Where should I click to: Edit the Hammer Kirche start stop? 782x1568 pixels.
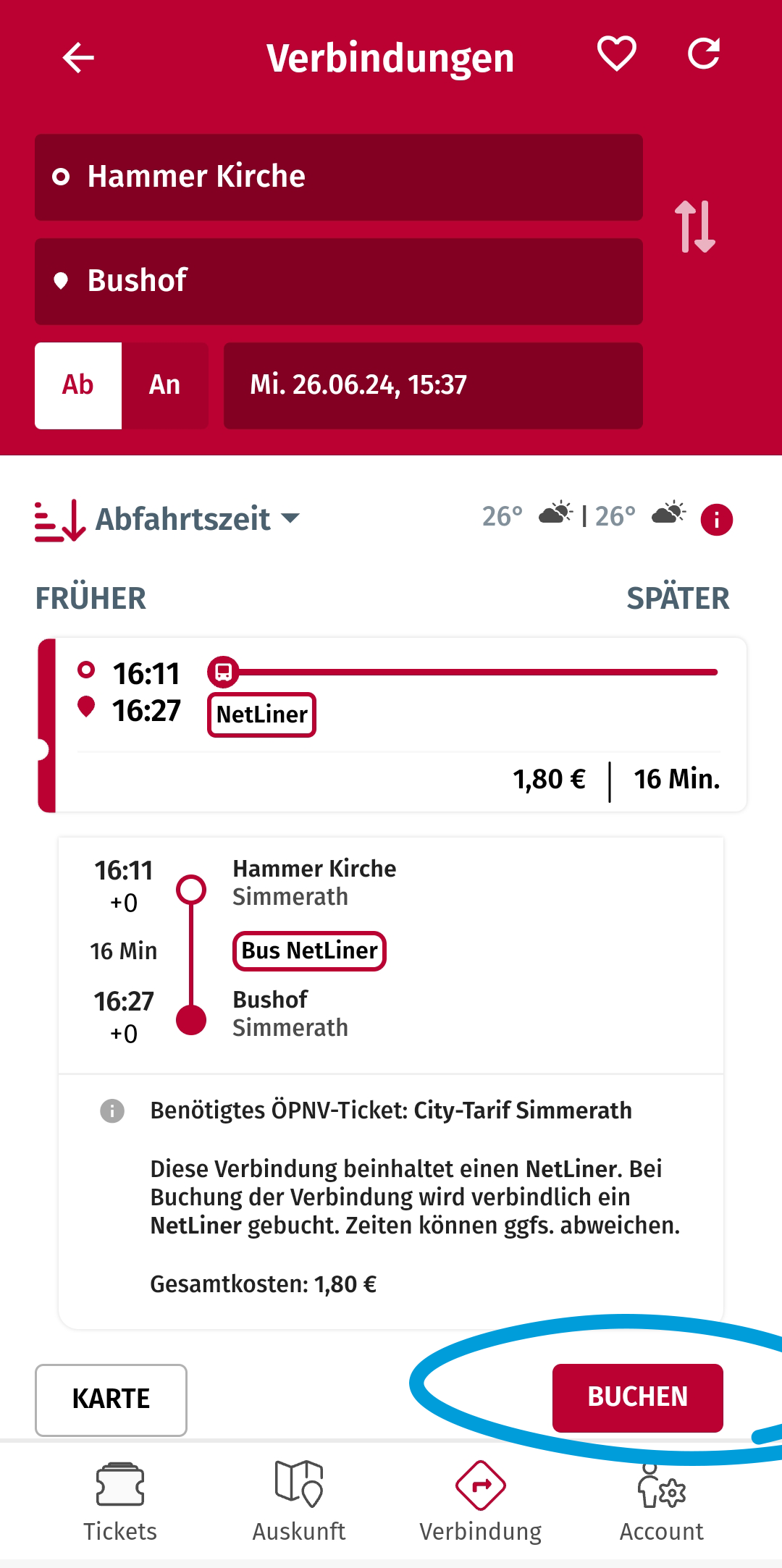pyautogui.click(x=338, y=177)
